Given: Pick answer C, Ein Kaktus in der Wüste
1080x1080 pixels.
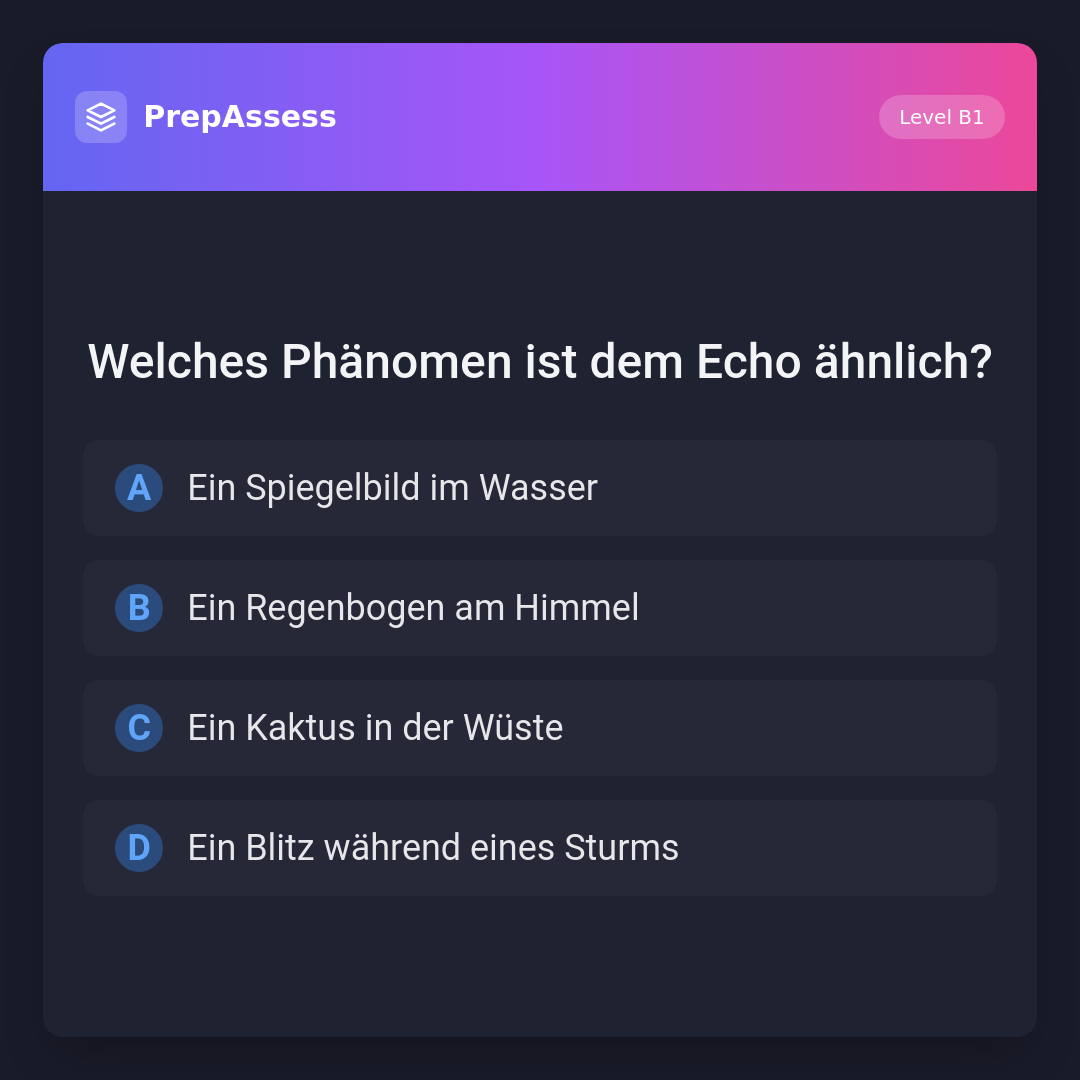Looking at the screenshot, I should [x=540, y=728].
